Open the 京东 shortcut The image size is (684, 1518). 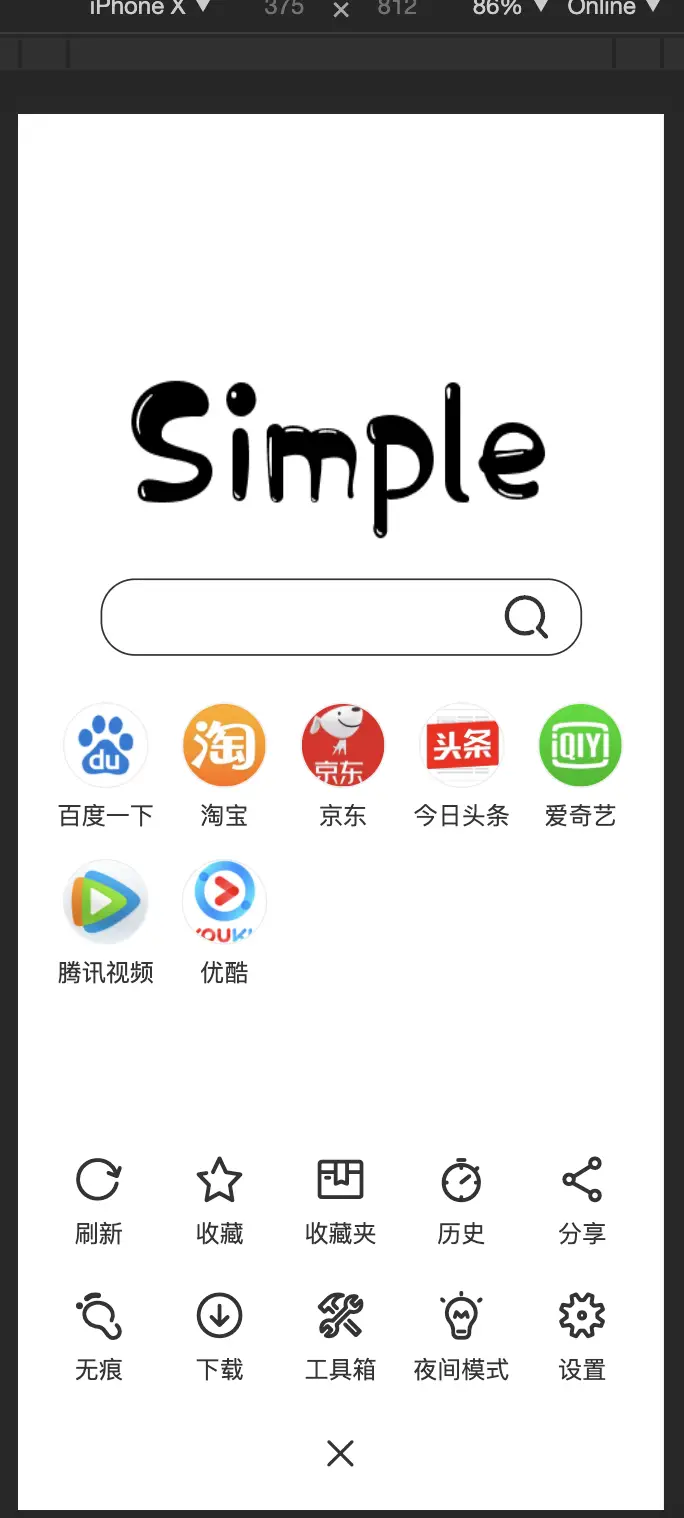343,746
